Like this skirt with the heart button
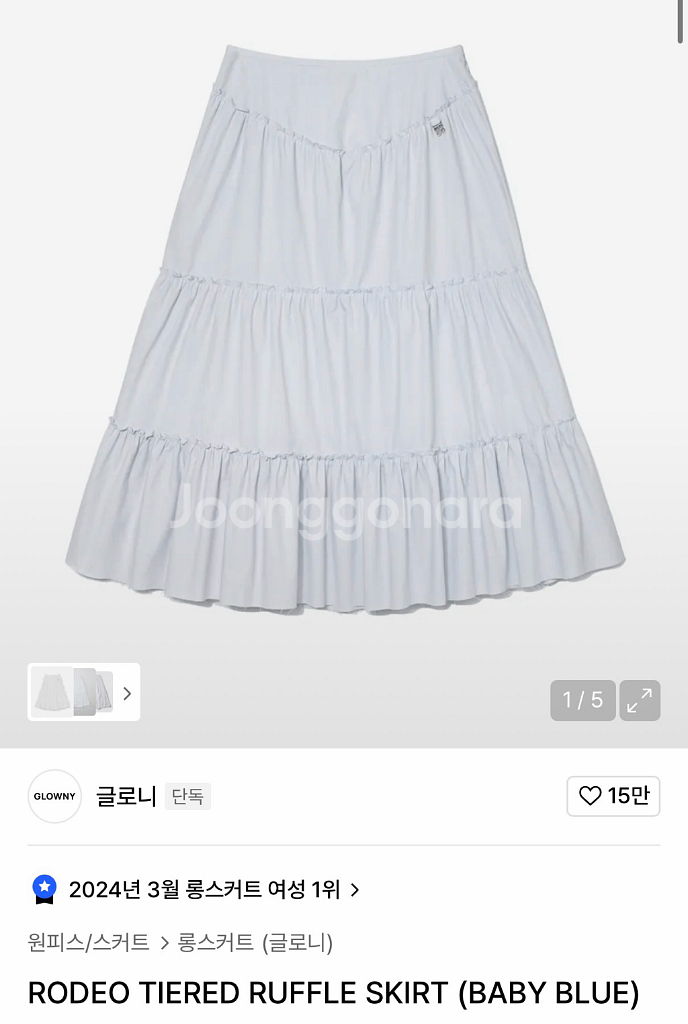Screen dimensions: 688x1024 (613, 796)
